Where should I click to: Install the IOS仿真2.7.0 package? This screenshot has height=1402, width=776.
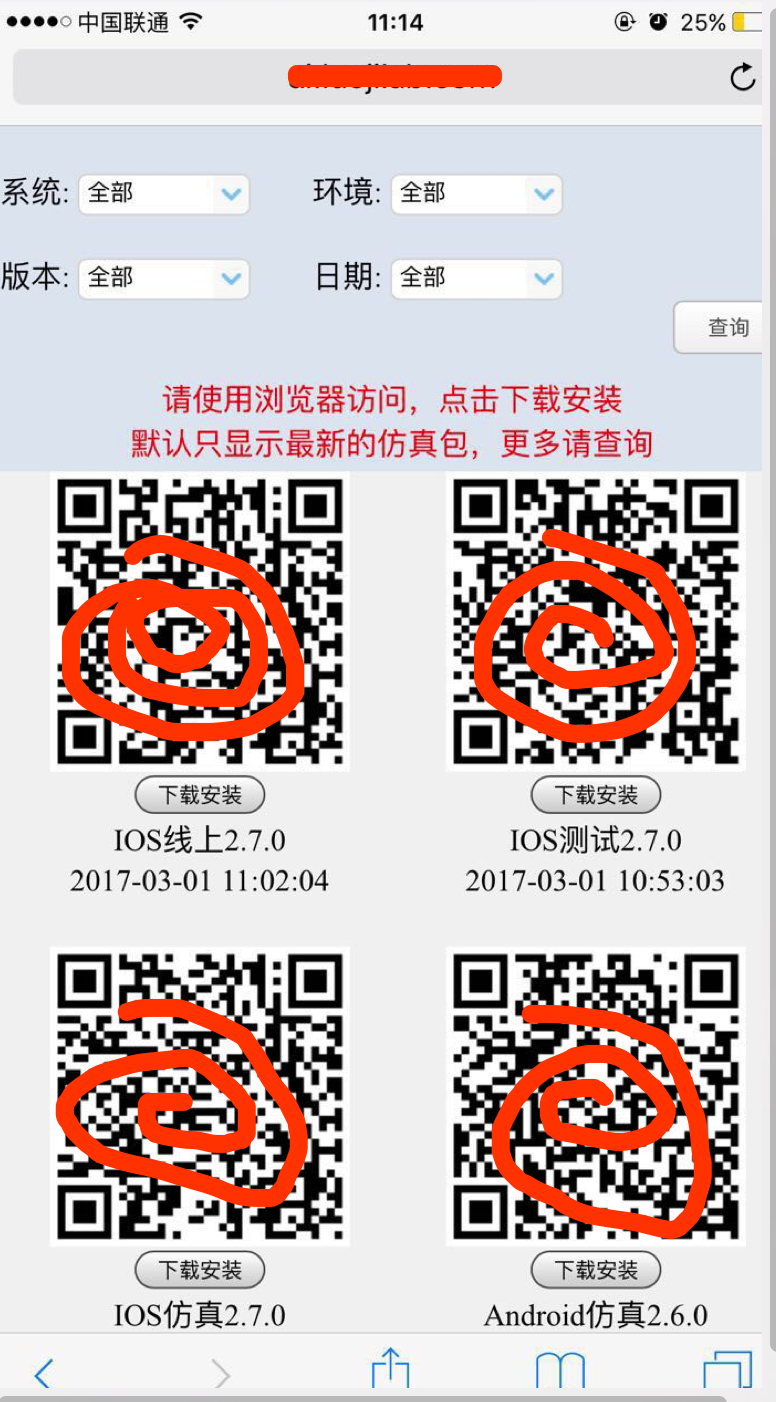point(200,1270)
